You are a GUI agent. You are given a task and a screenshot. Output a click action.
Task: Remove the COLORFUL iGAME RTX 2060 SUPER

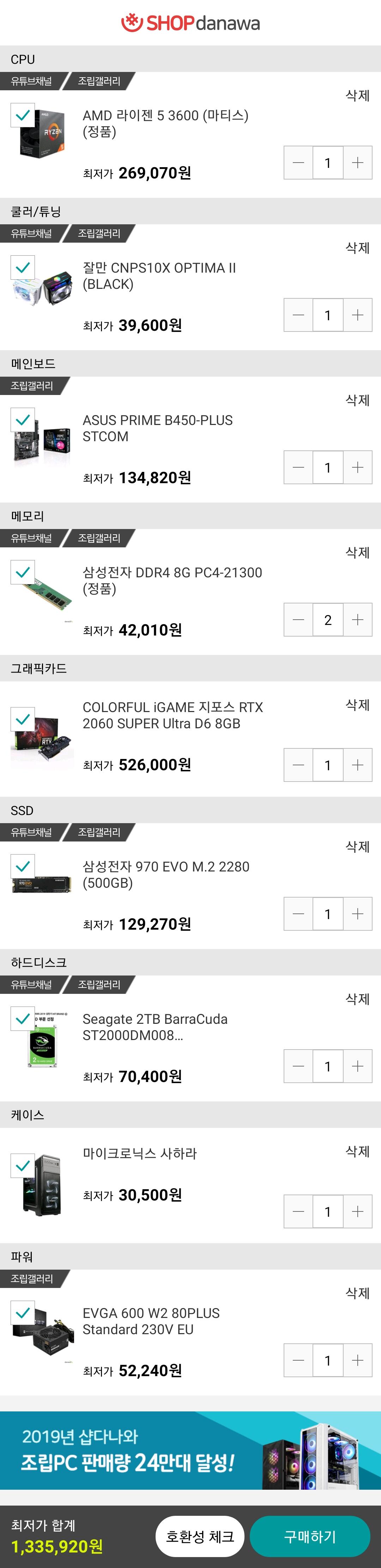click(357, 705)
